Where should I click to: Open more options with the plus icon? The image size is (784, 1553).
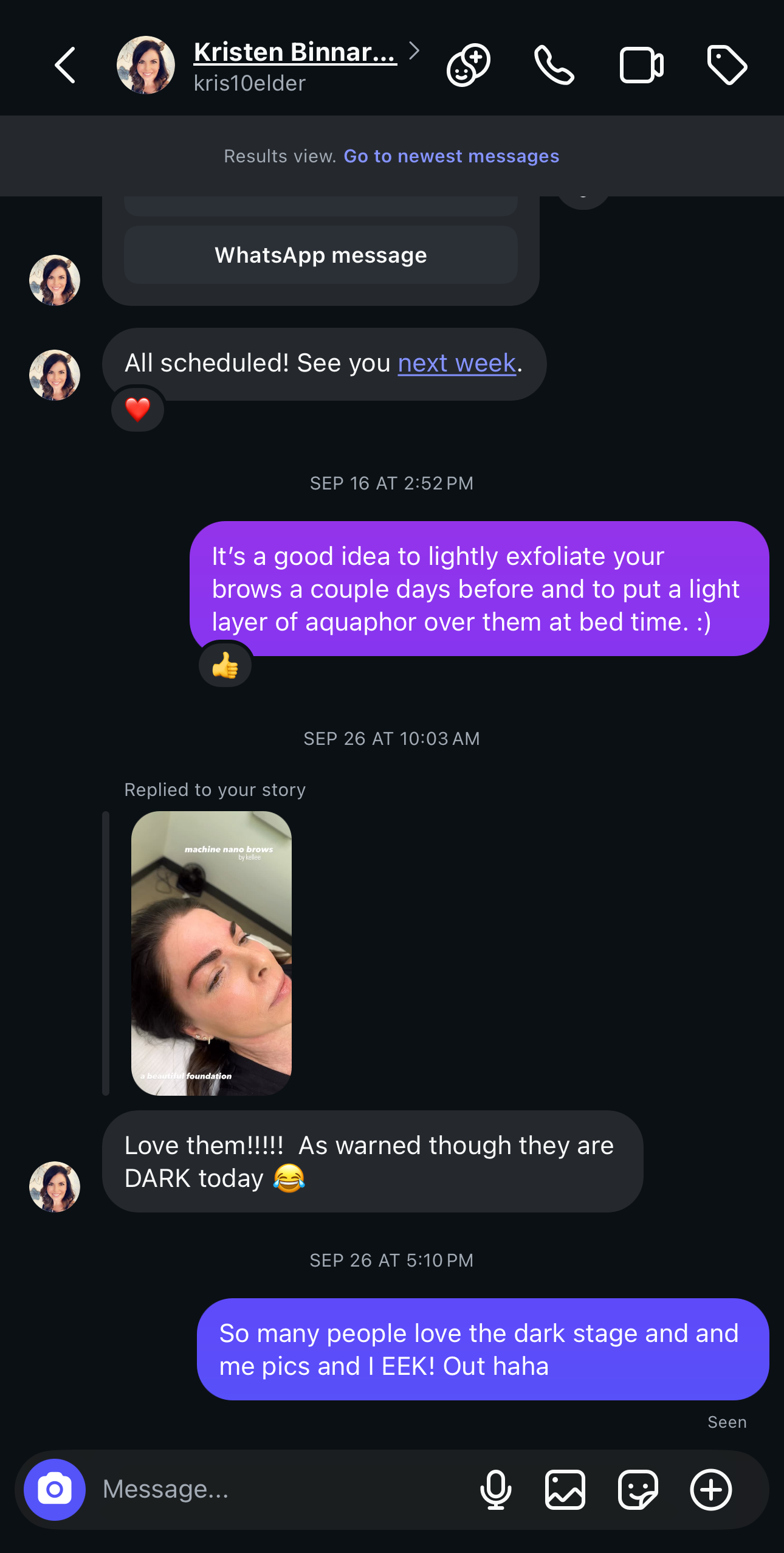711,1489
